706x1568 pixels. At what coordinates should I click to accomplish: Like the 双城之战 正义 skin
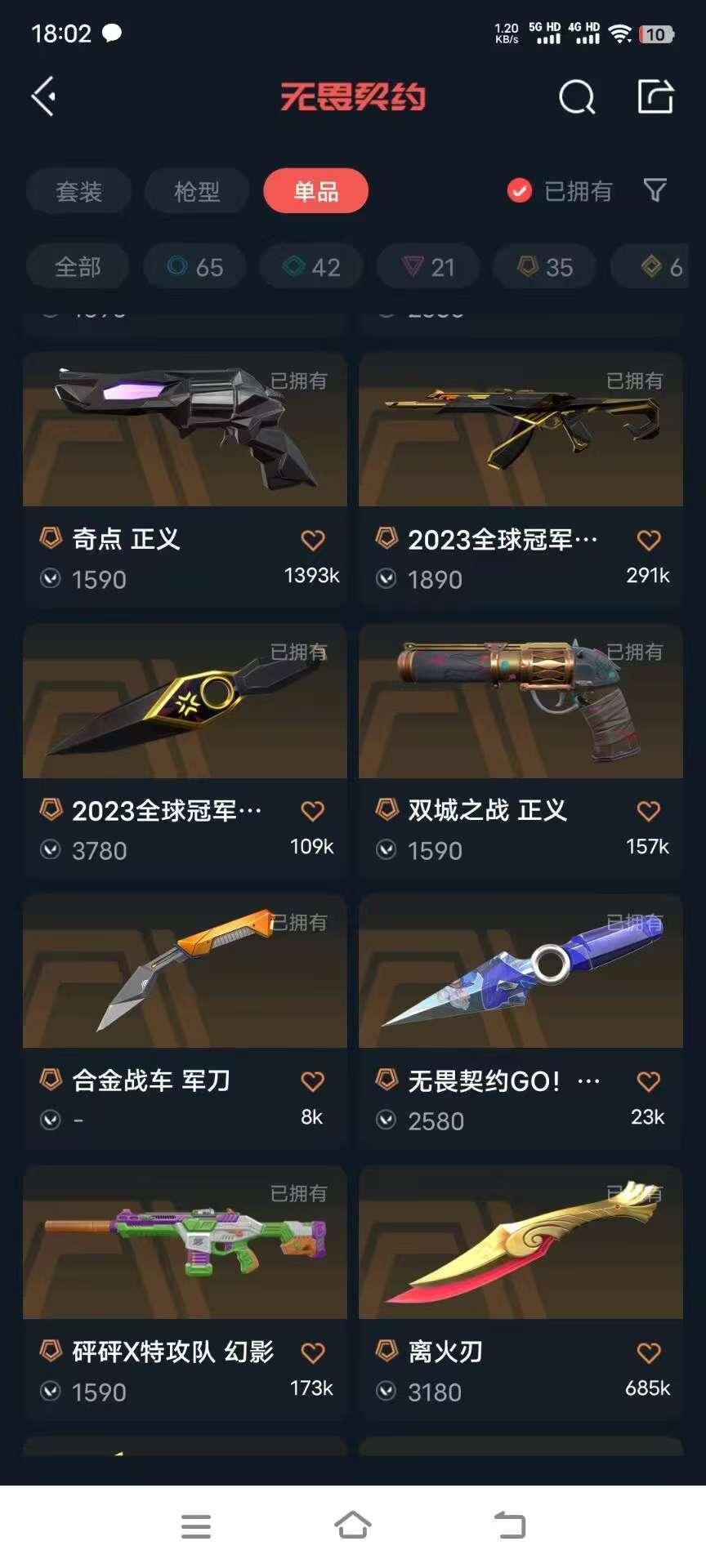tap(648, 811)
